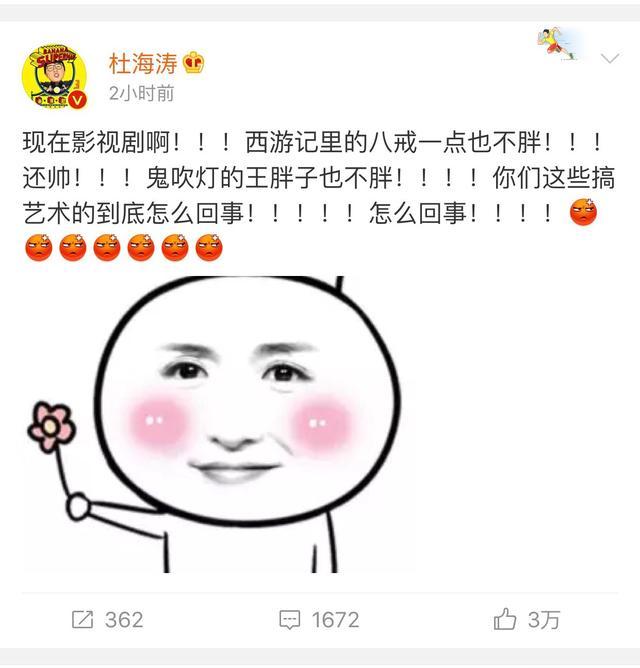This screenshot has height=668, width=640.
Task: Expand the post options chevron
Action: point(609,59)
